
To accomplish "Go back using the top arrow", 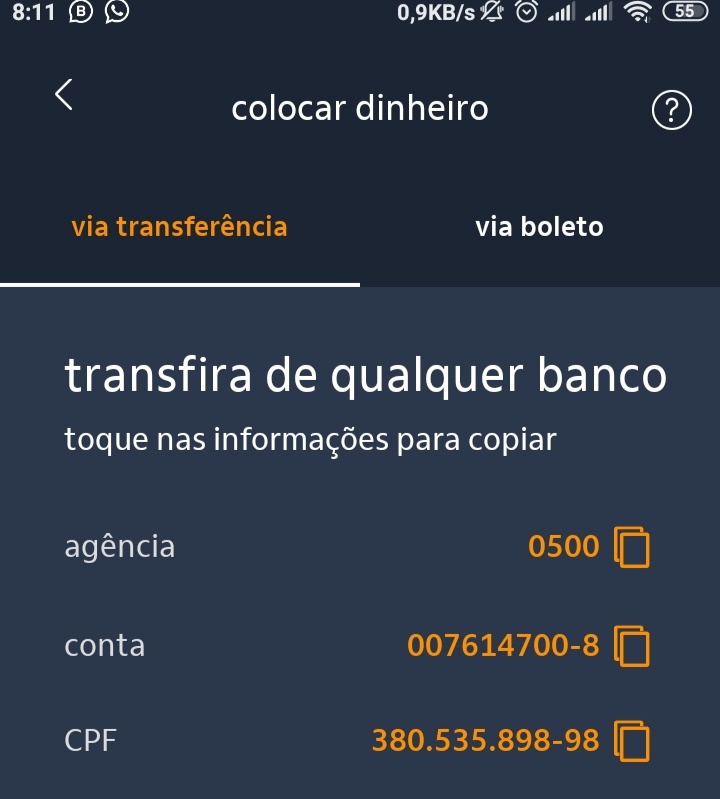I will 64,95.
